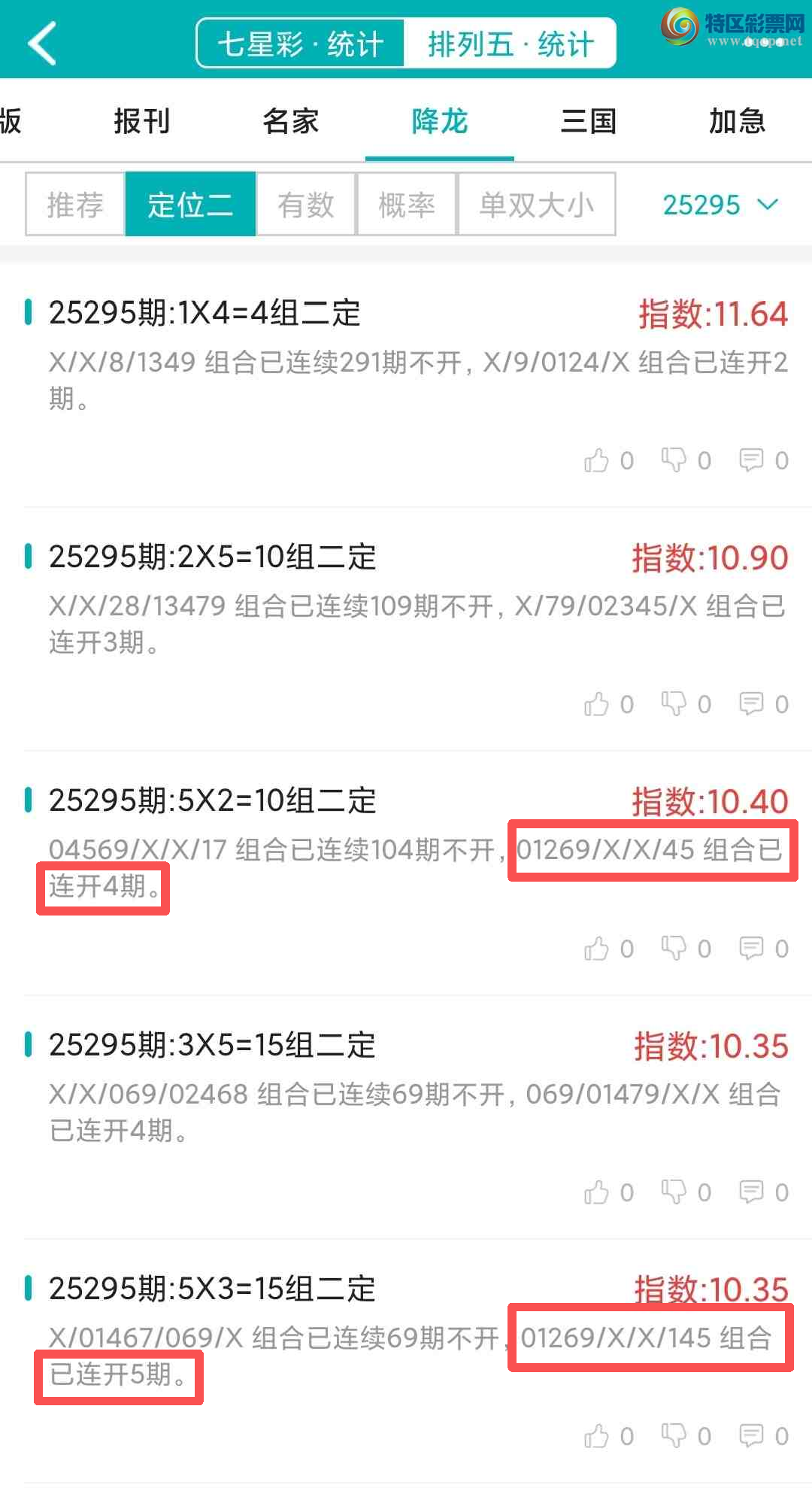Switch to 七星彩·统计 segment
812x1491 pixels.
click(x=301, y=44)
